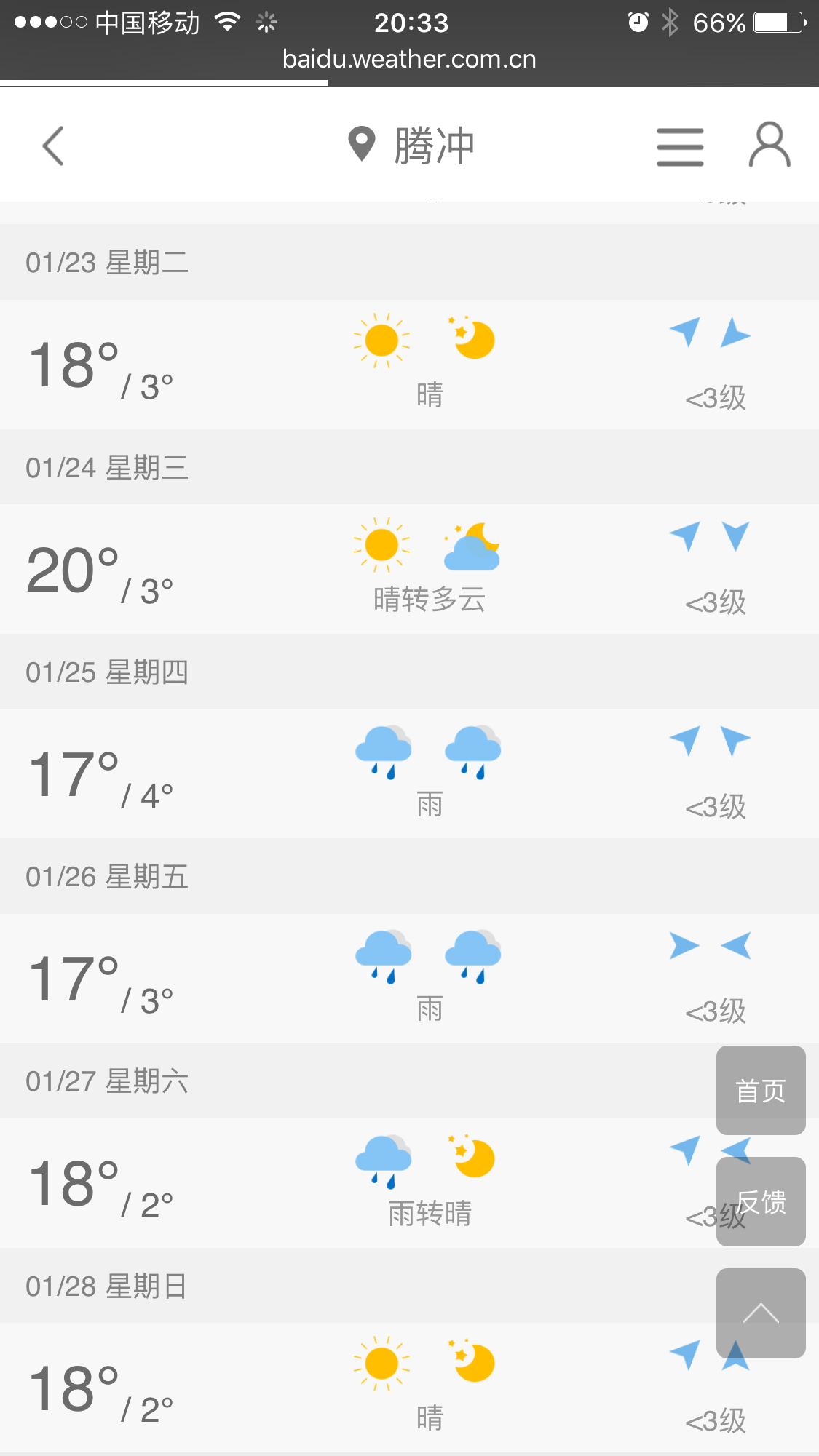Image resolution: width=819 pixels, height=1456 pixels.
Task: Tap the baidu.weather.com.cn address bar
Action: click(x=409, y=59)
